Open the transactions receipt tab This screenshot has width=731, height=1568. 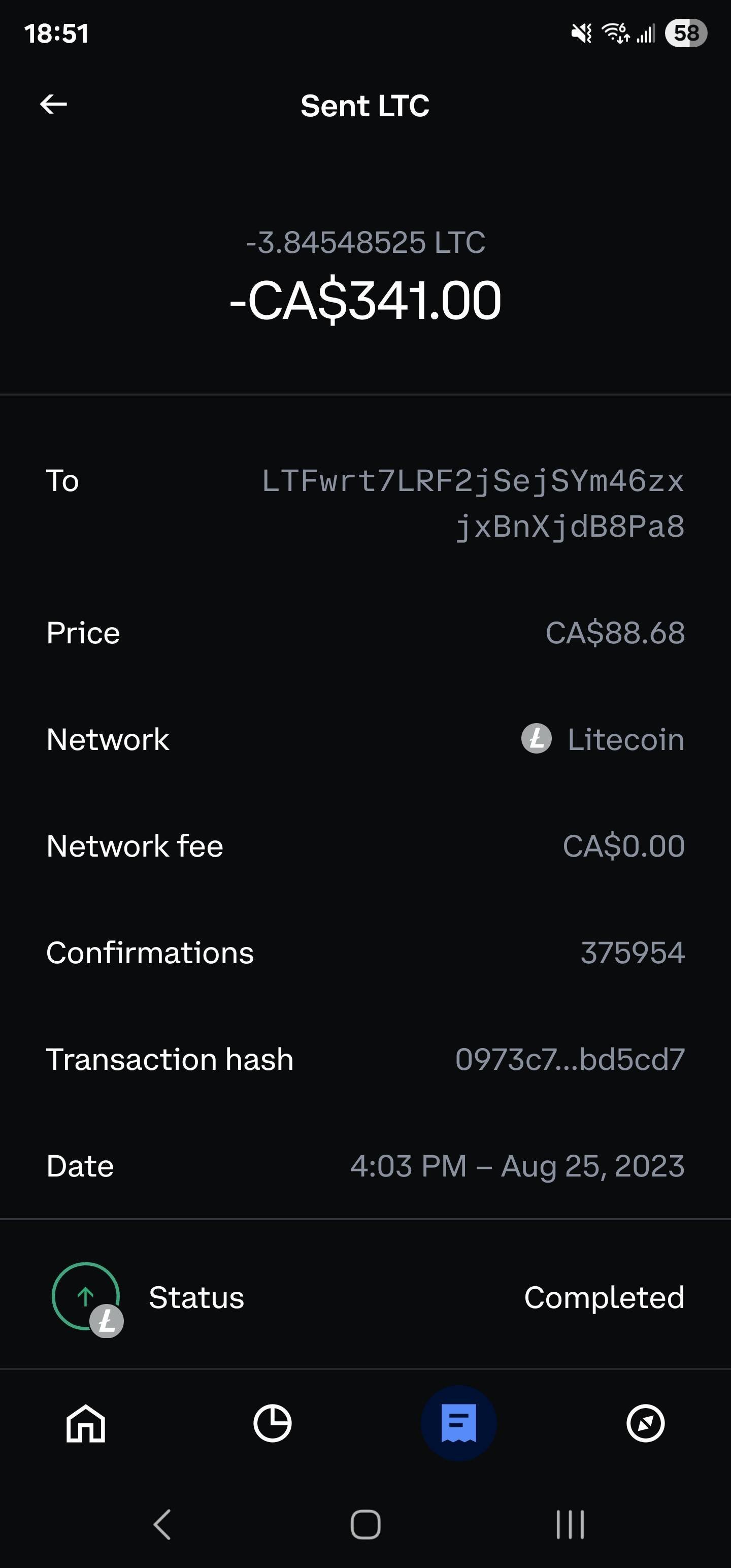pyautogui.click(x=459, y=1423)
